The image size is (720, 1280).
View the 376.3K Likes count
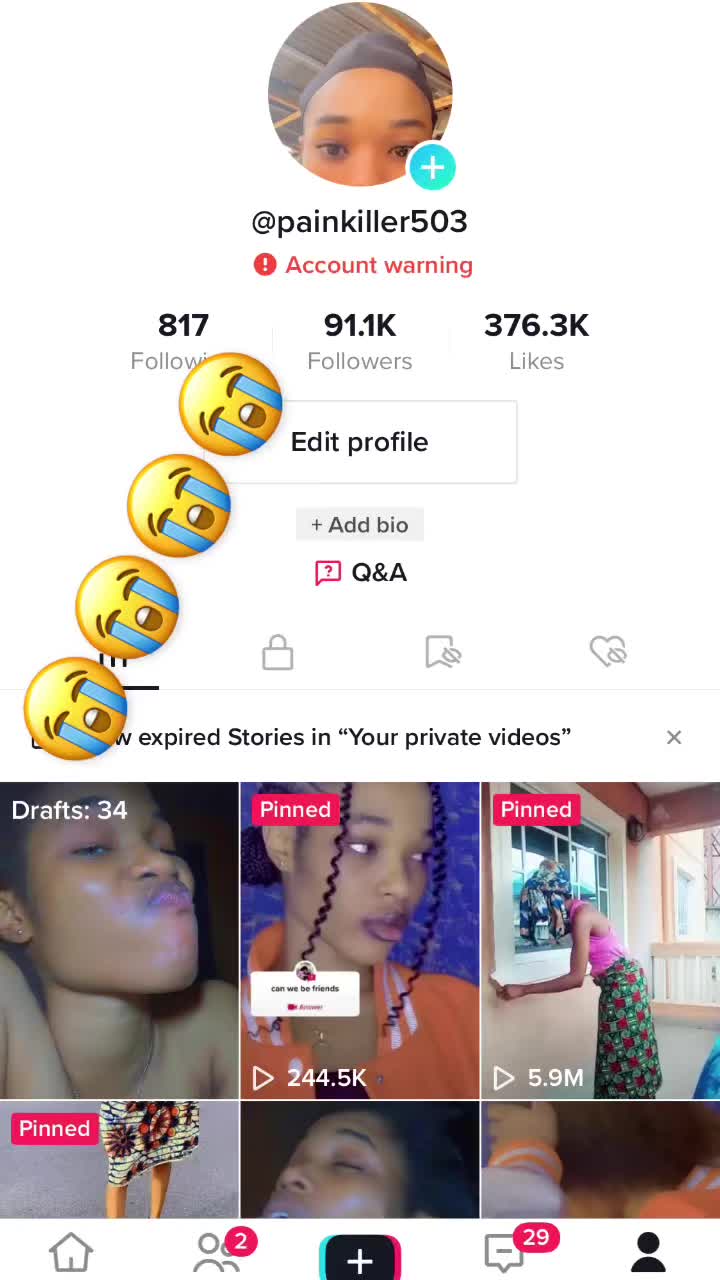coord(537,341)
